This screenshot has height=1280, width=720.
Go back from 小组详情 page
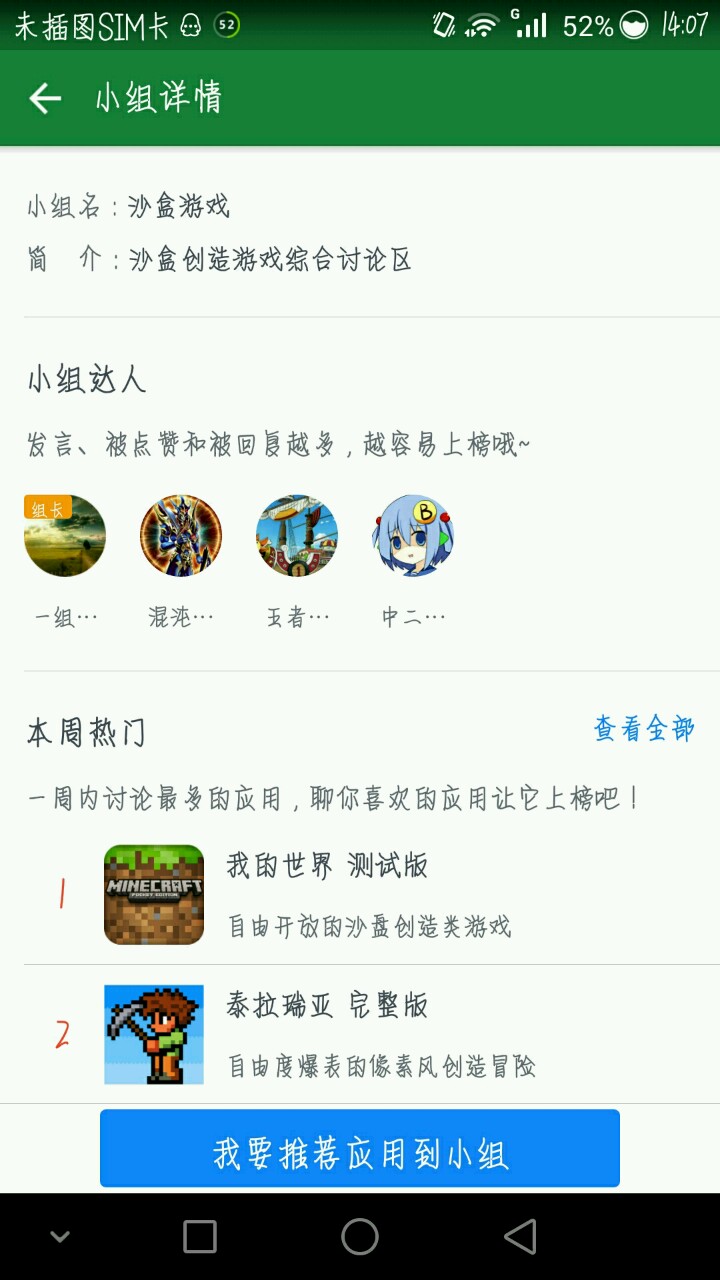pyautogui.click(x=45, y=98)
